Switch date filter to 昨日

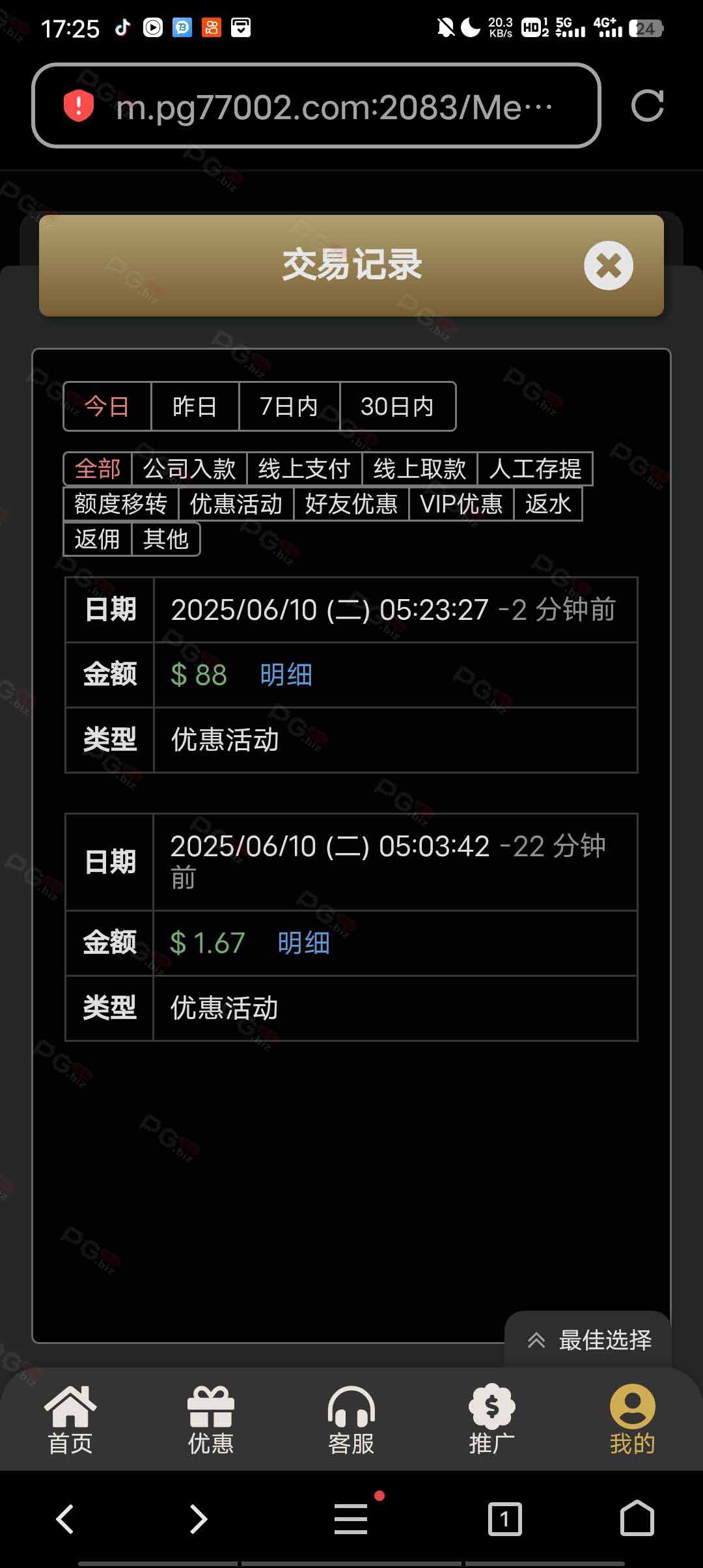pos(195,406)
